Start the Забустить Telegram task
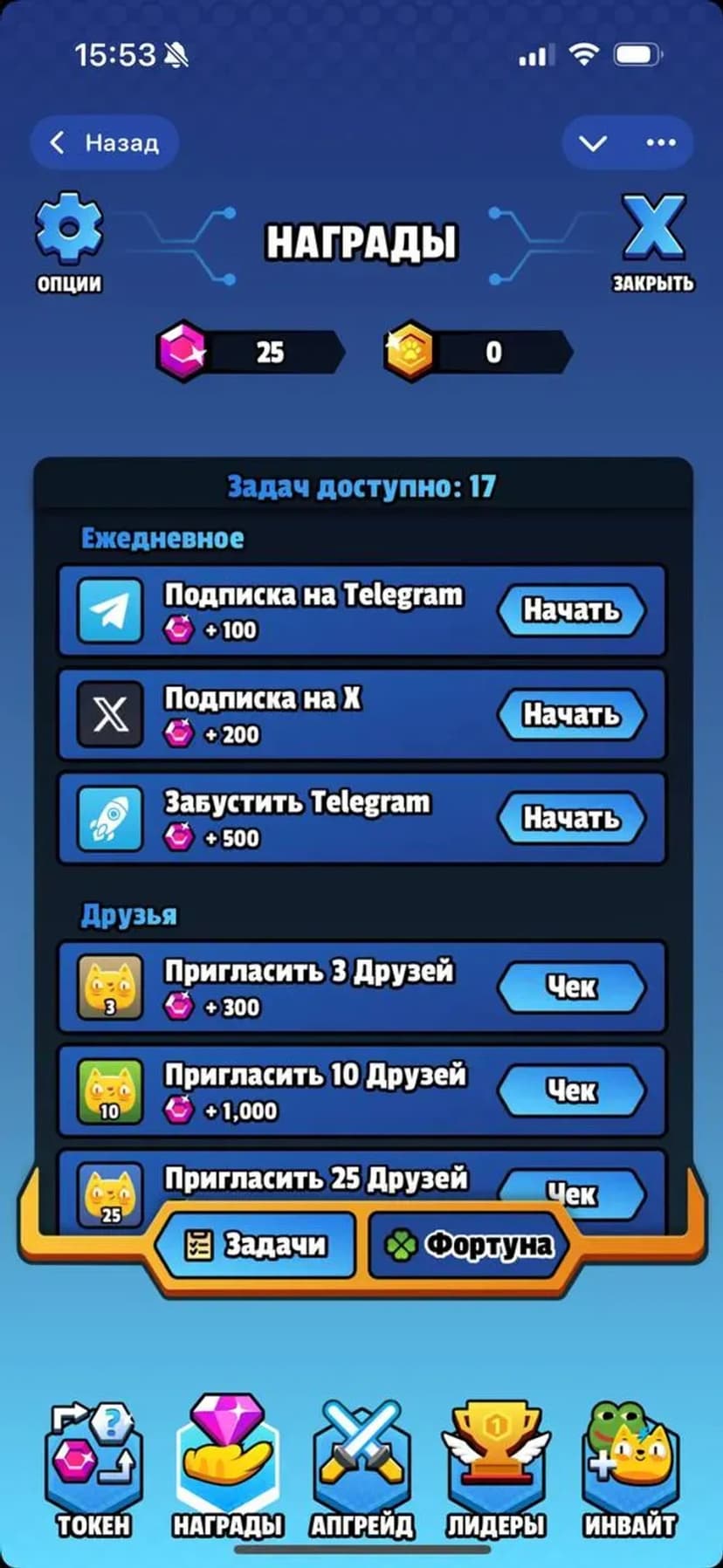The height and width of the screenshot is (1568, 723). point(571,817)
